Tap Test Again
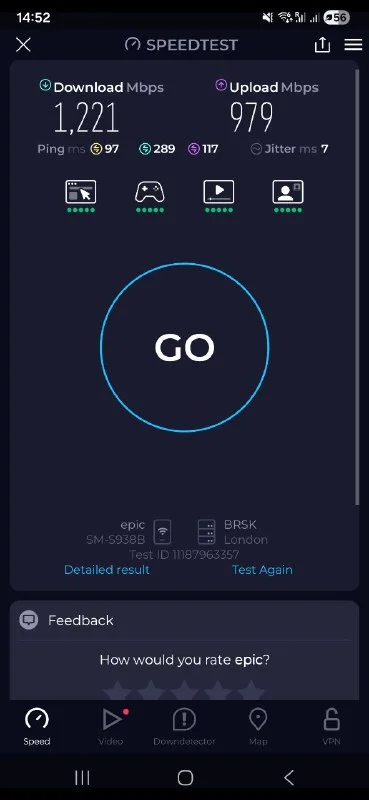 click(262, 570)
